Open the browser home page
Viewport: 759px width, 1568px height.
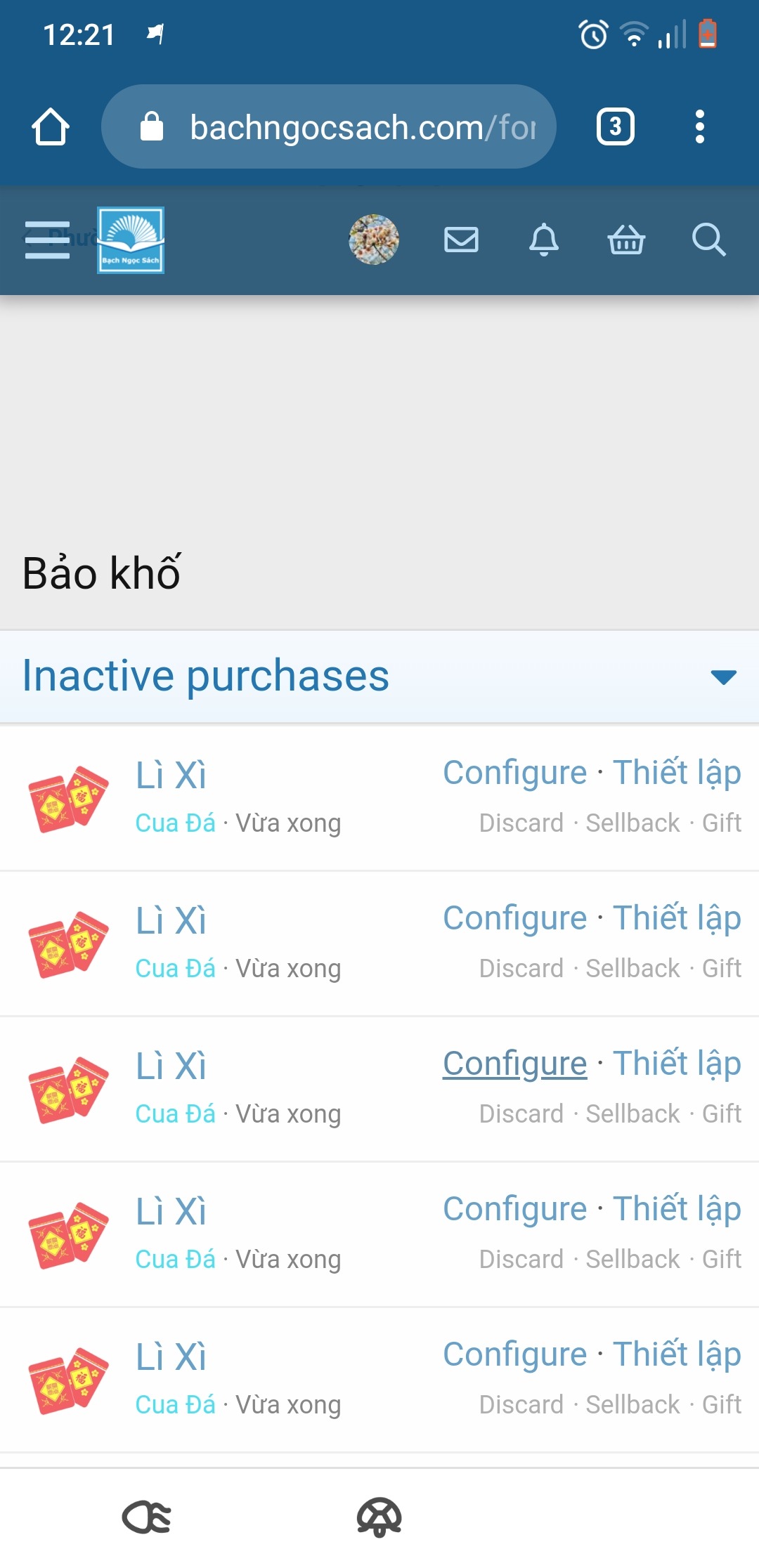click(x=51, y=127)
